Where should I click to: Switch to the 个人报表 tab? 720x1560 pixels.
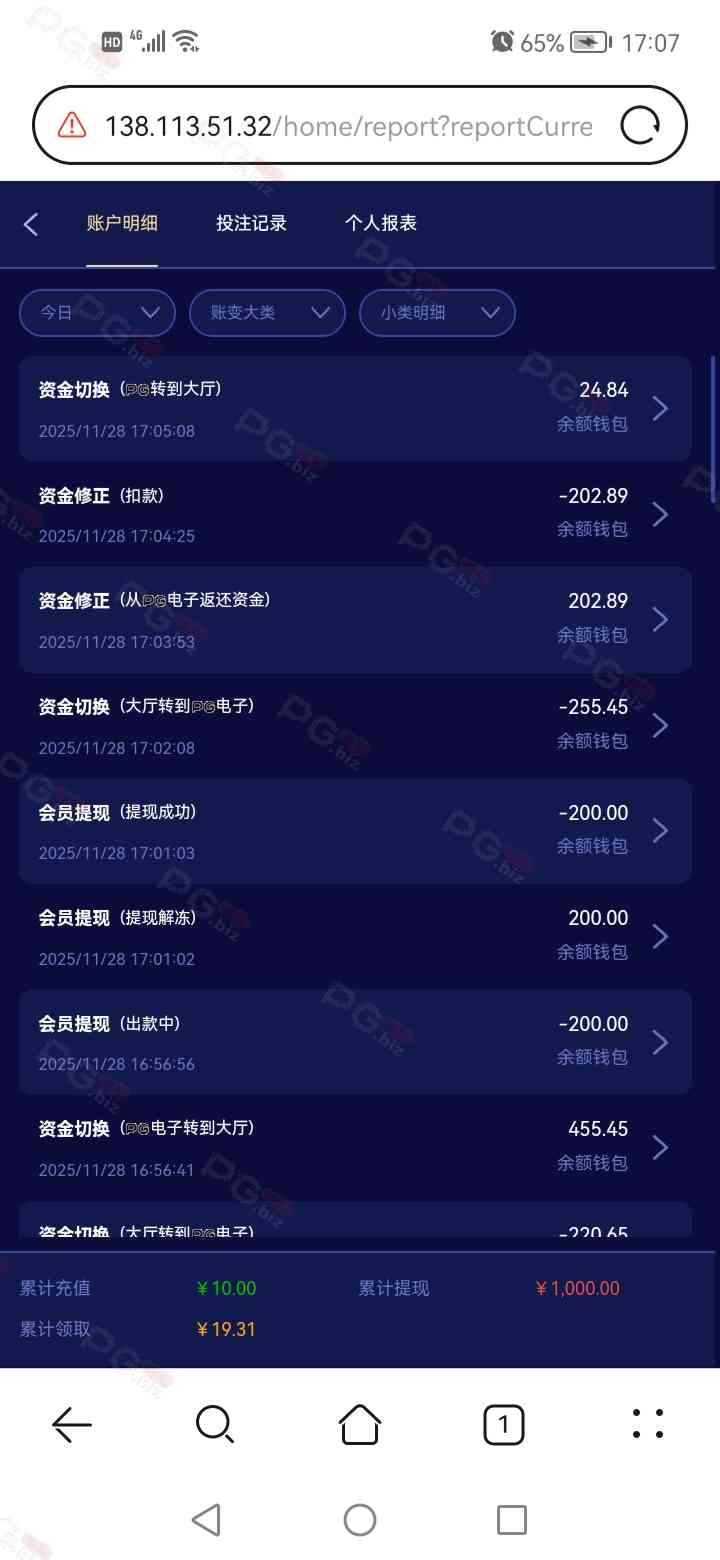[381, 224]
